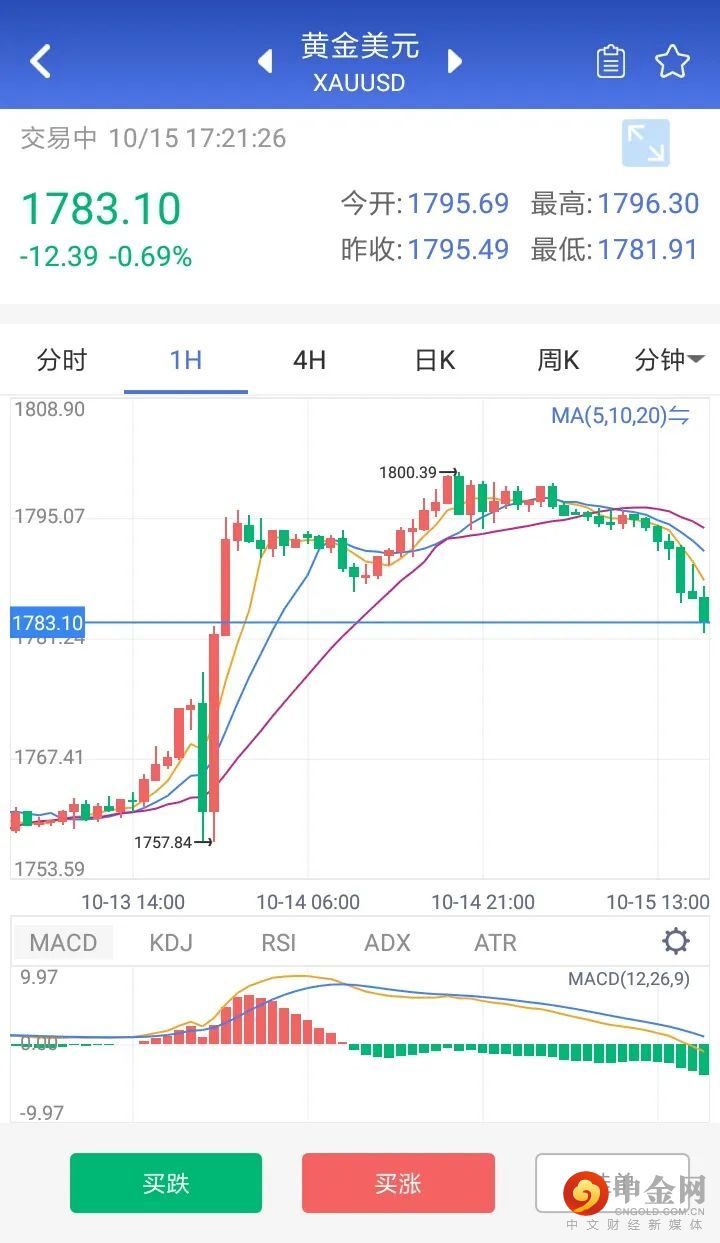
Task: Switch to the 日K chart tab
Action: [435, 360]
